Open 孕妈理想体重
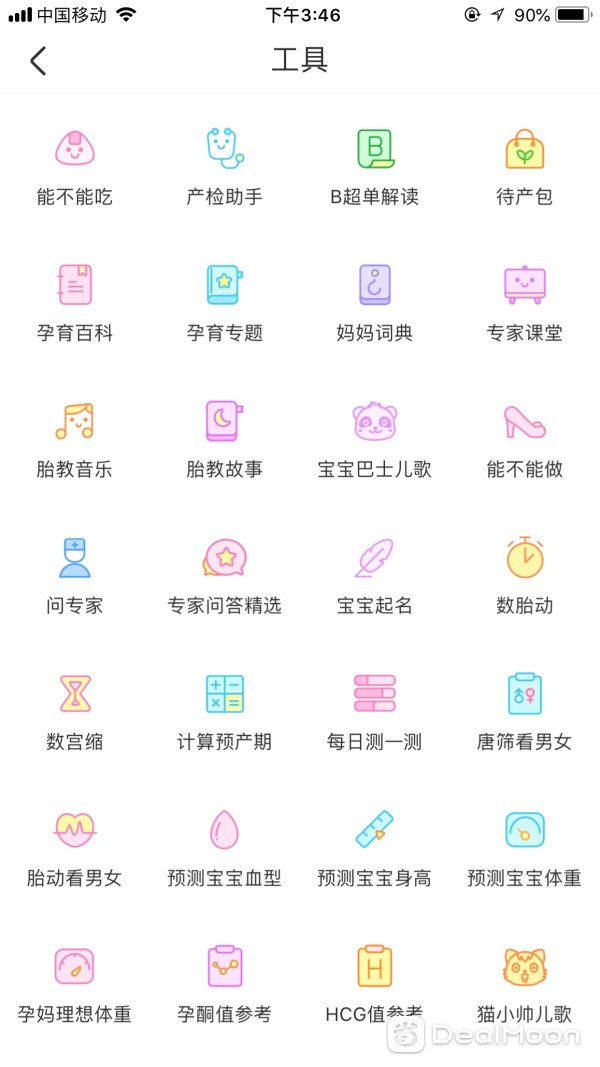The image size is (600, 1067). (x=75, y=985)
